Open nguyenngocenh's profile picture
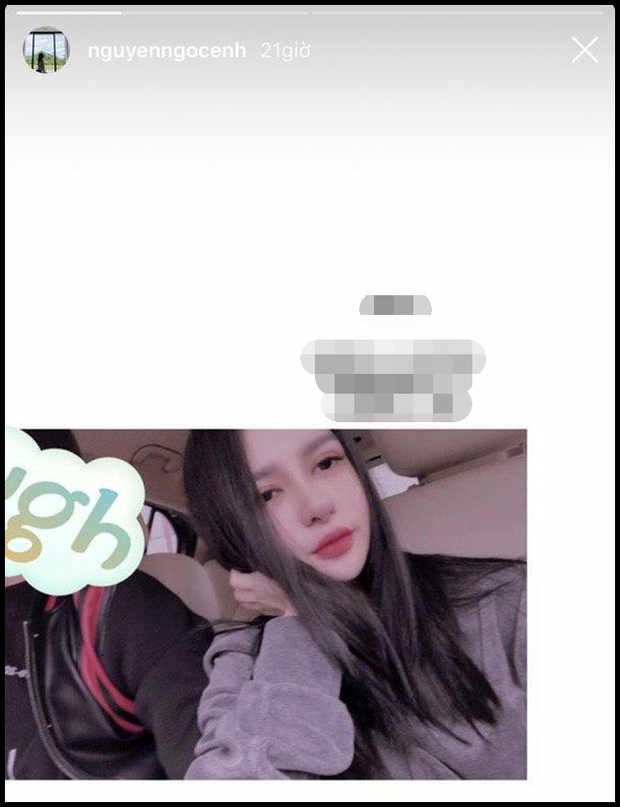 point(46,50)
